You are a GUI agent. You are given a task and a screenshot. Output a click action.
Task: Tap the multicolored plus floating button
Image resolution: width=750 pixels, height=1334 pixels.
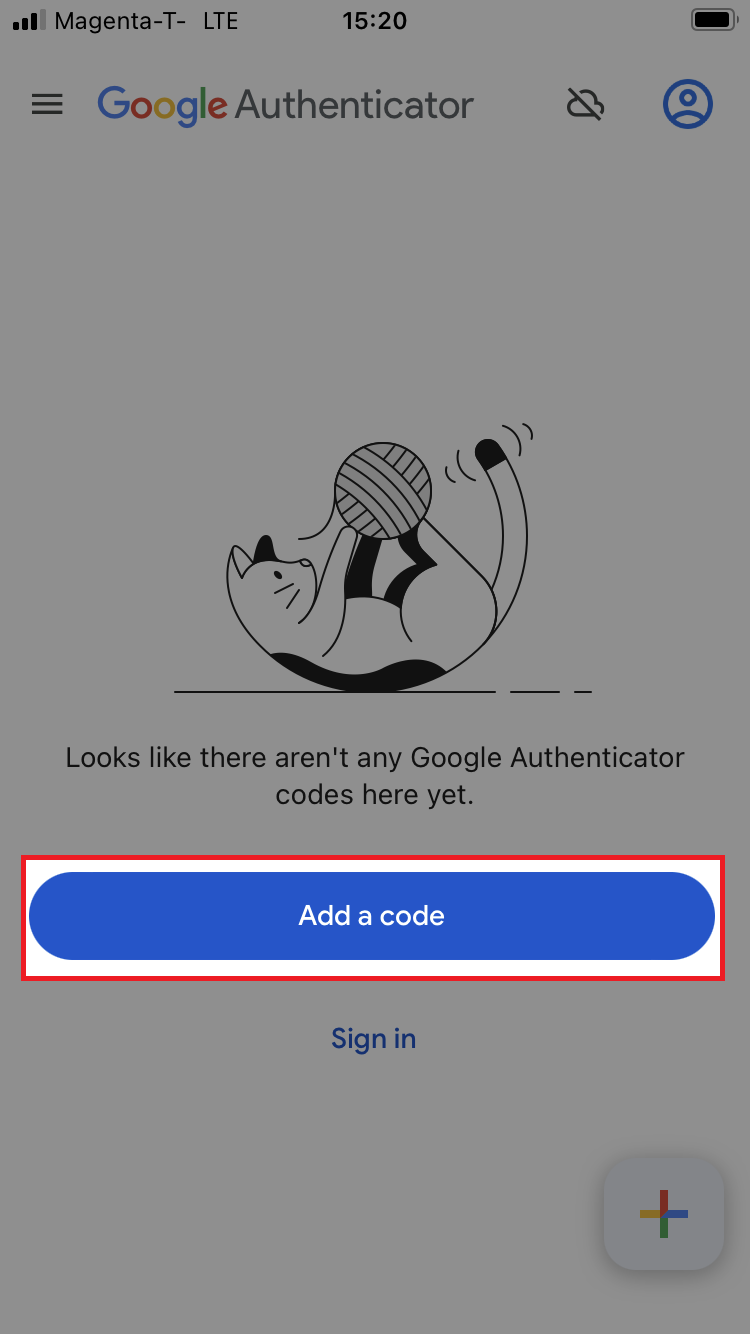662,1213
